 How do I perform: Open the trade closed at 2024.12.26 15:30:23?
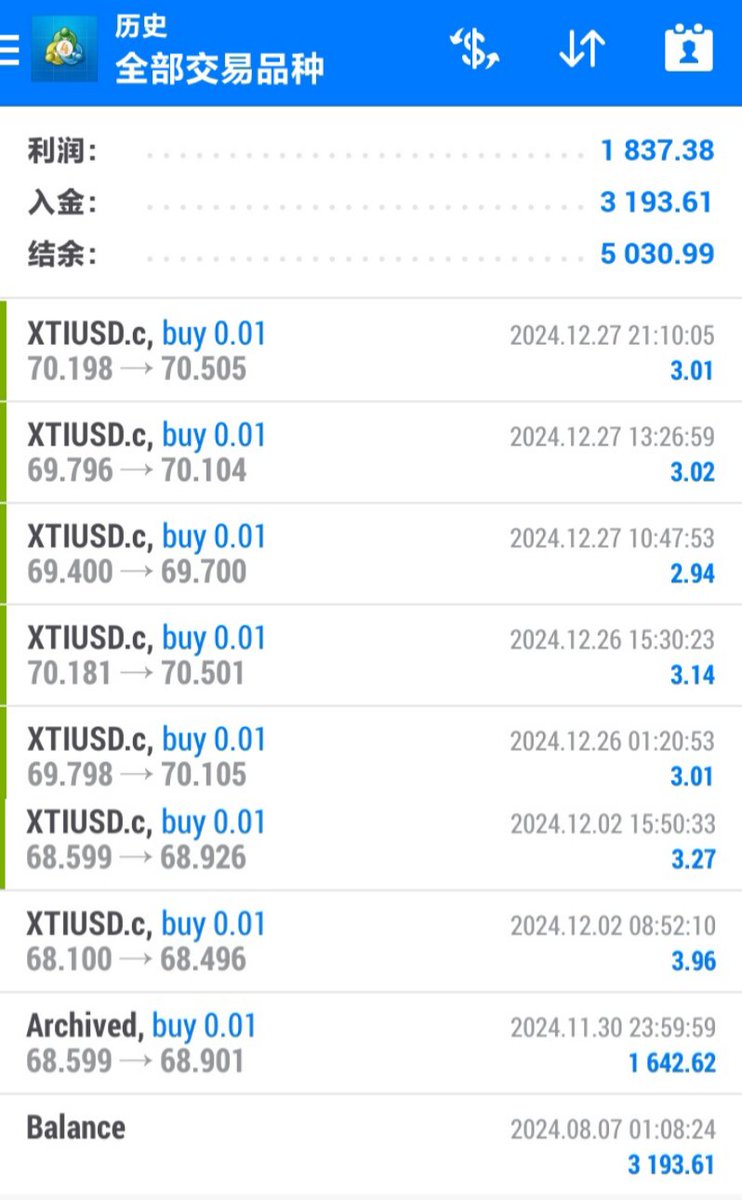[x=371, y=656]
